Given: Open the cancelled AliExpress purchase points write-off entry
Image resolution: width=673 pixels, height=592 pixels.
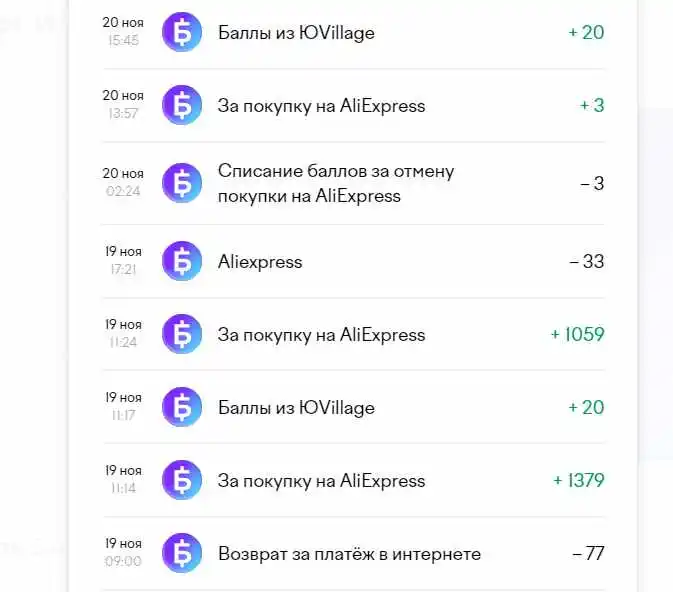Looking at the screenshot, I should (353, 183).
